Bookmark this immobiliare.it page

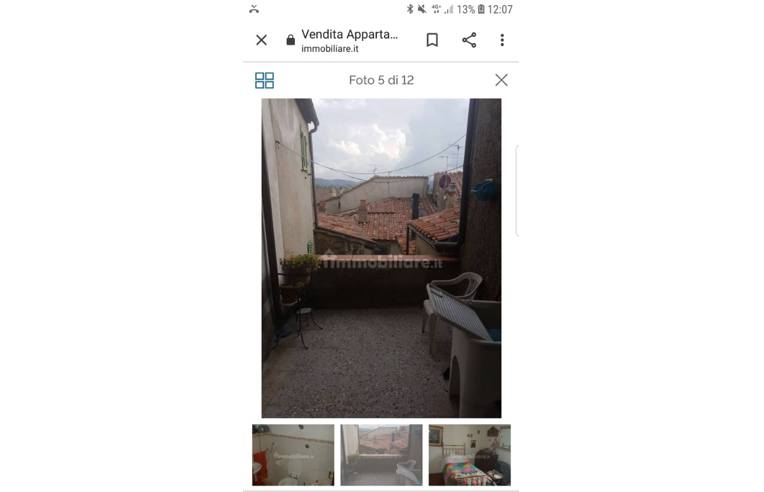pyautogui.click(x=432, y=40)
